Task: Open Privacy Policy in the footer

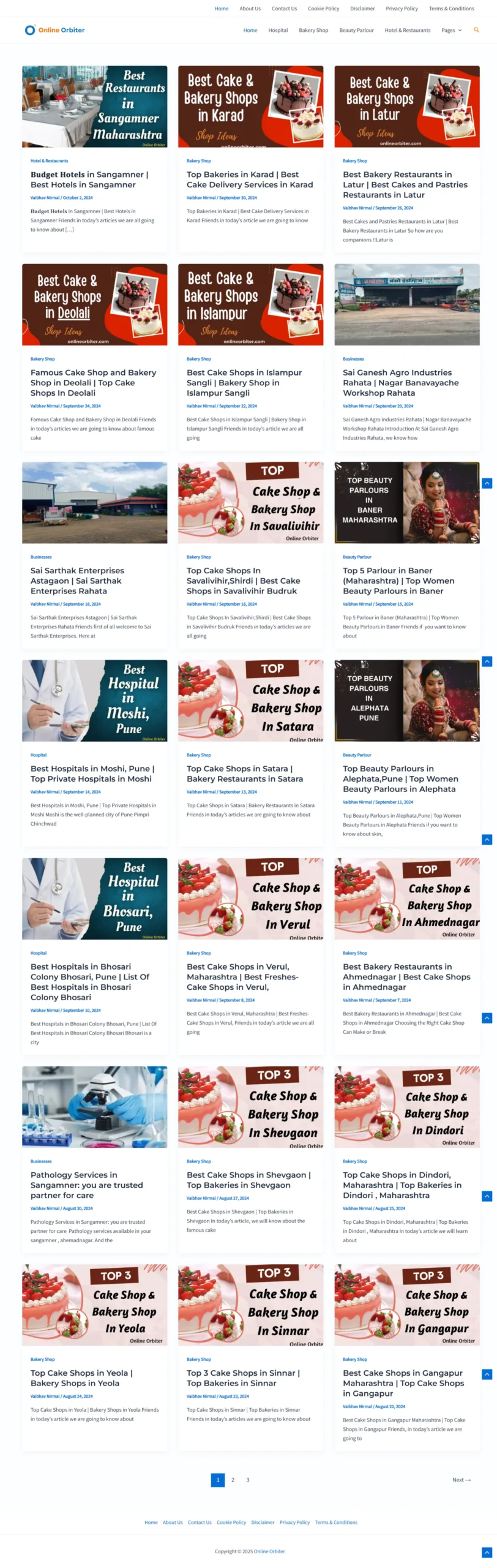Action: pyautogui.click(x=294, y=1522)
